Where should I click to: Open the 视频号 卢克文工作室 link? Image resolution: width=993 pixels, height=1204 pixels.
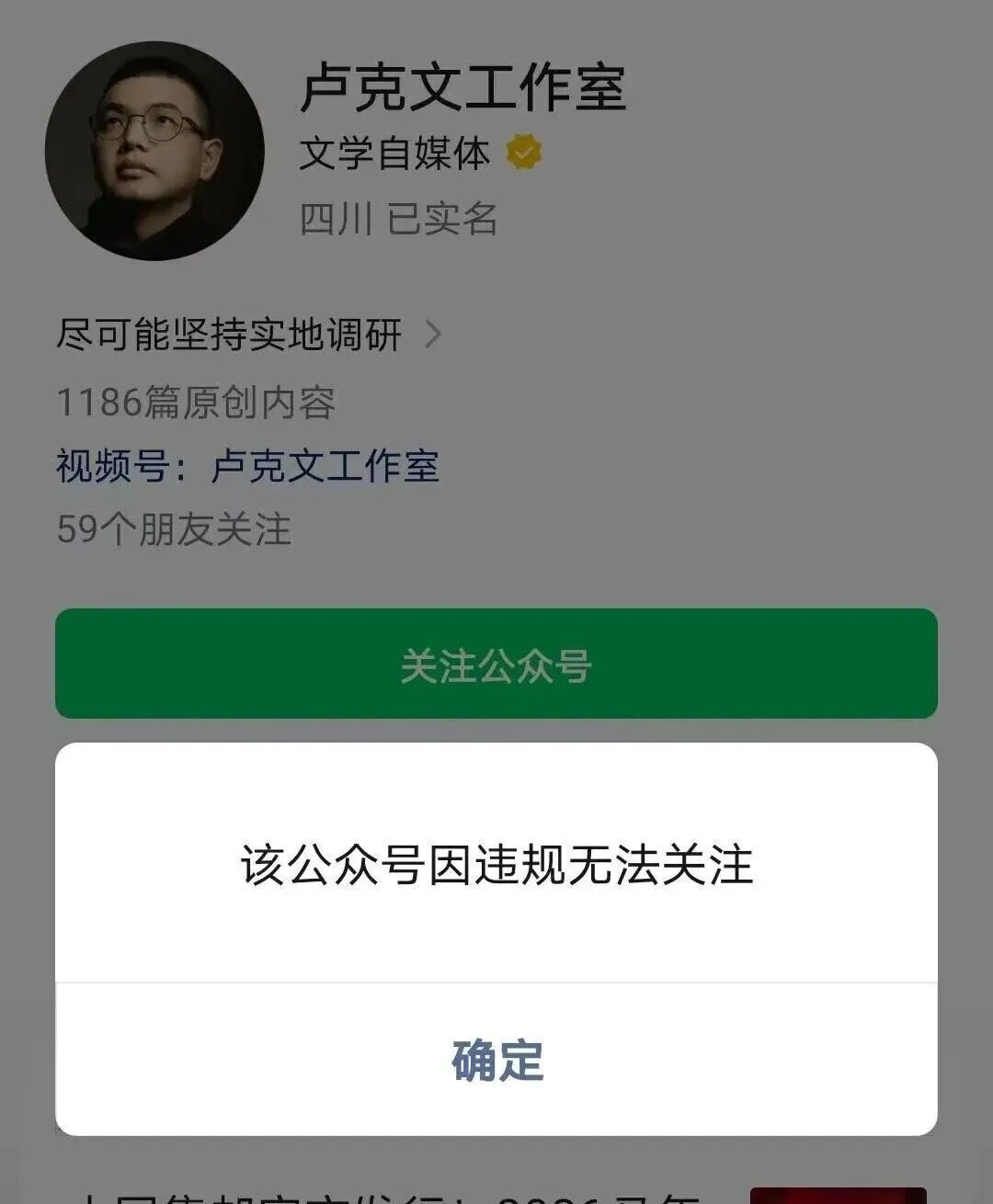coord(324,466)
